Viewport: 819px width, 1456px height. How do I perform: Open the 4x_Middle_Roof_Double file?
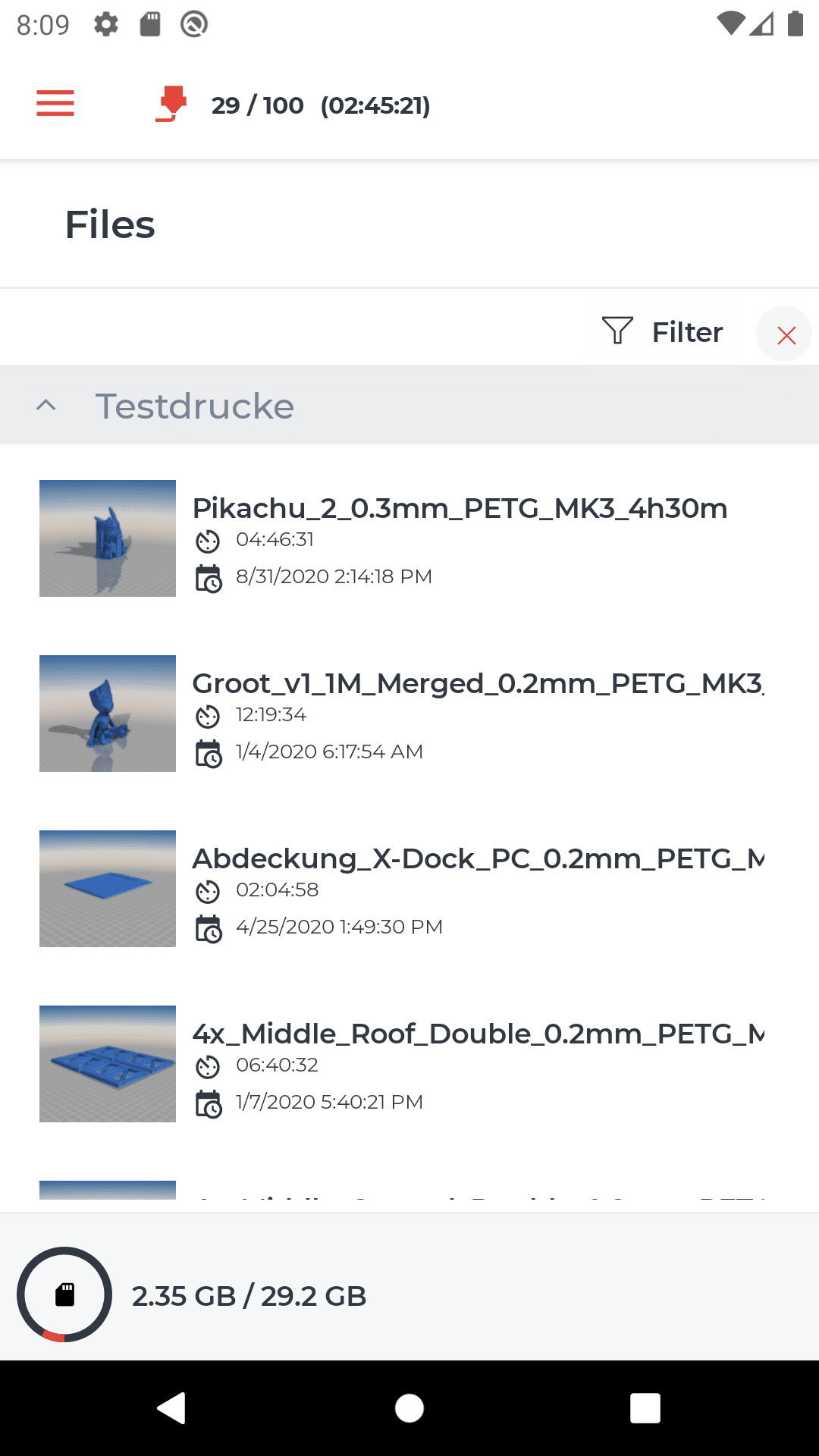click(x=478, y=1034)
